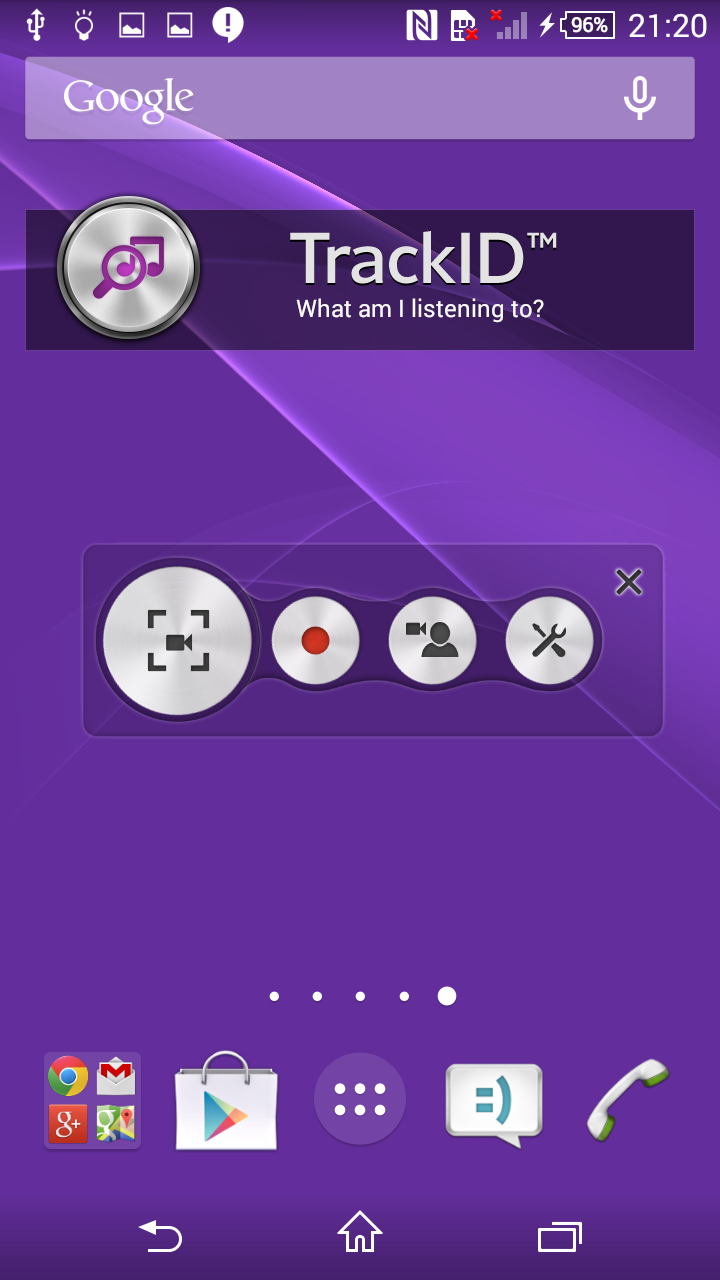The height and width of the screenshot is (1280, 720).
Task: Start Google voice search with microphone
Action: tap(639, 98)
